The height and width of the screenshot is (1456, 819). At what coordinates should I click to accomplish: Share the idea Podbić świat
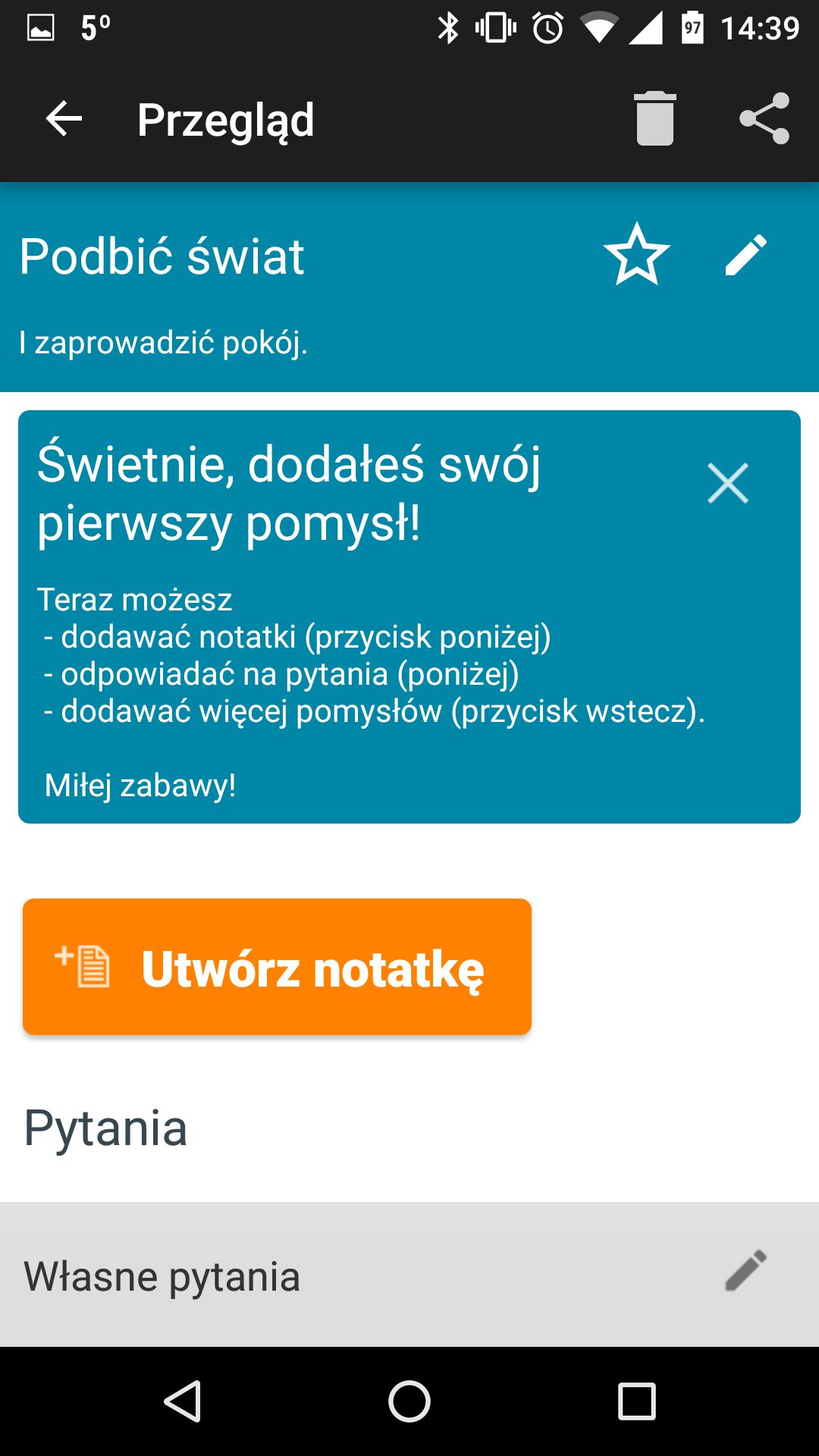pyautogui.click(x=764, y=118)
